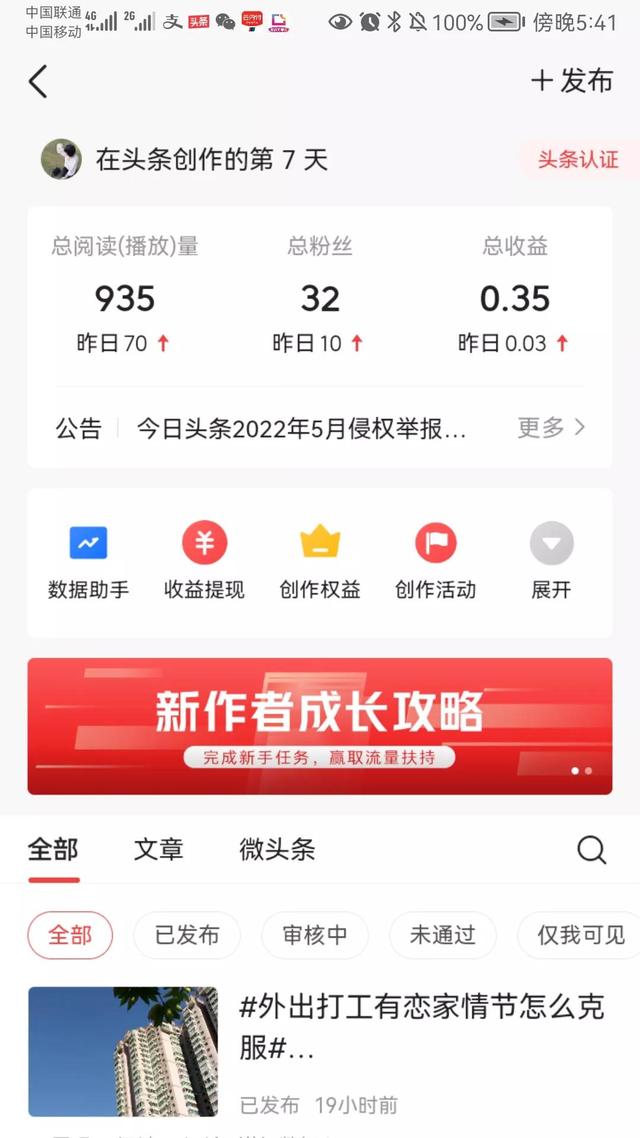Go back using the top-left arrow
The image size is (640, 1138).
38,82
